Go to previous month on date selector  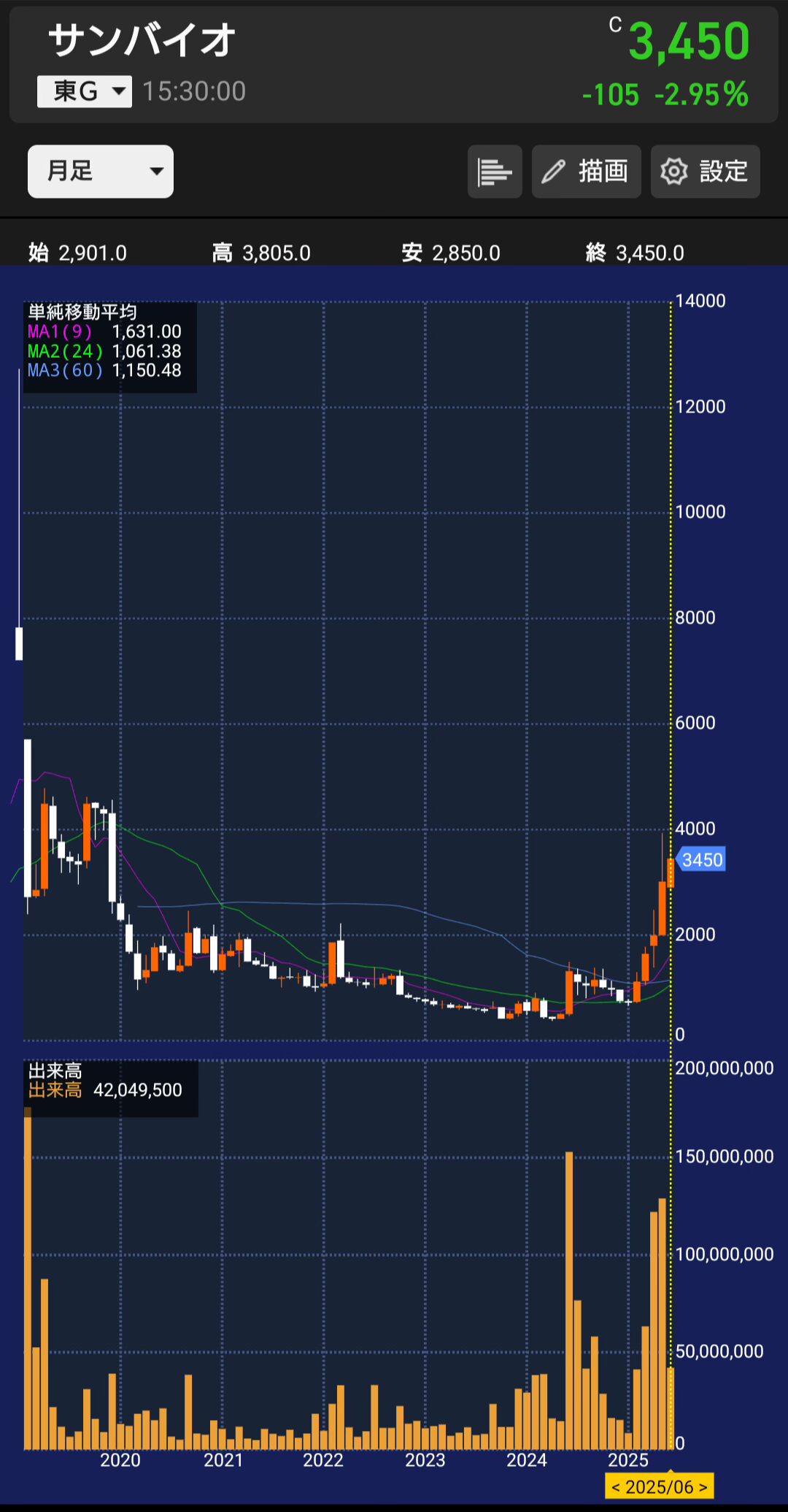coord(616,1487)
